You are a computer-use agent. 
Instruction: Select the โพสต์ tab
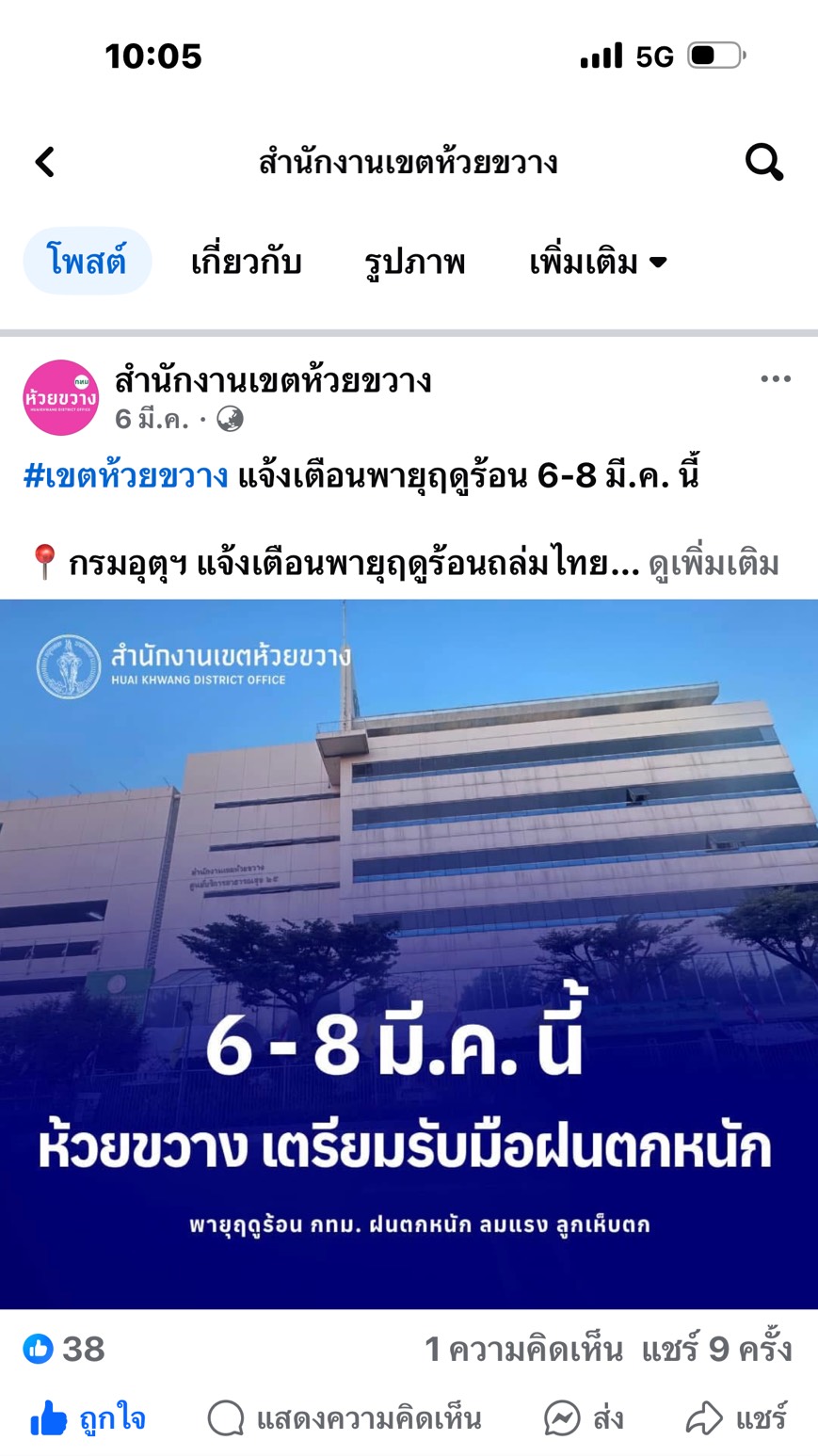click(x=87, y=262)
